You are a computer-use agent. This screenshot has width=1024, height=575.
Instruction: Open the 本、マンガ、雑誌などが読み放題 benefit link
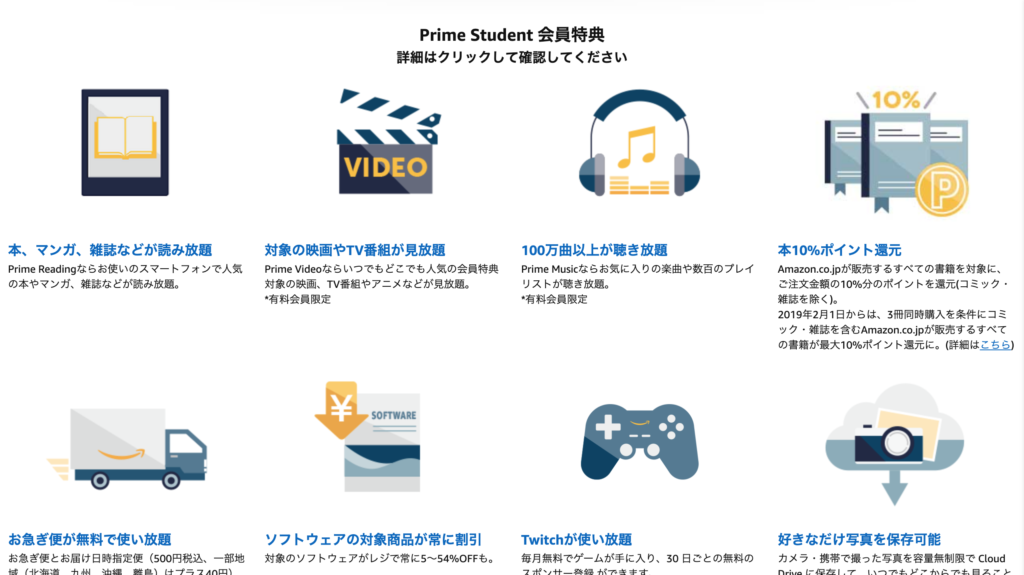click(110, 250)
